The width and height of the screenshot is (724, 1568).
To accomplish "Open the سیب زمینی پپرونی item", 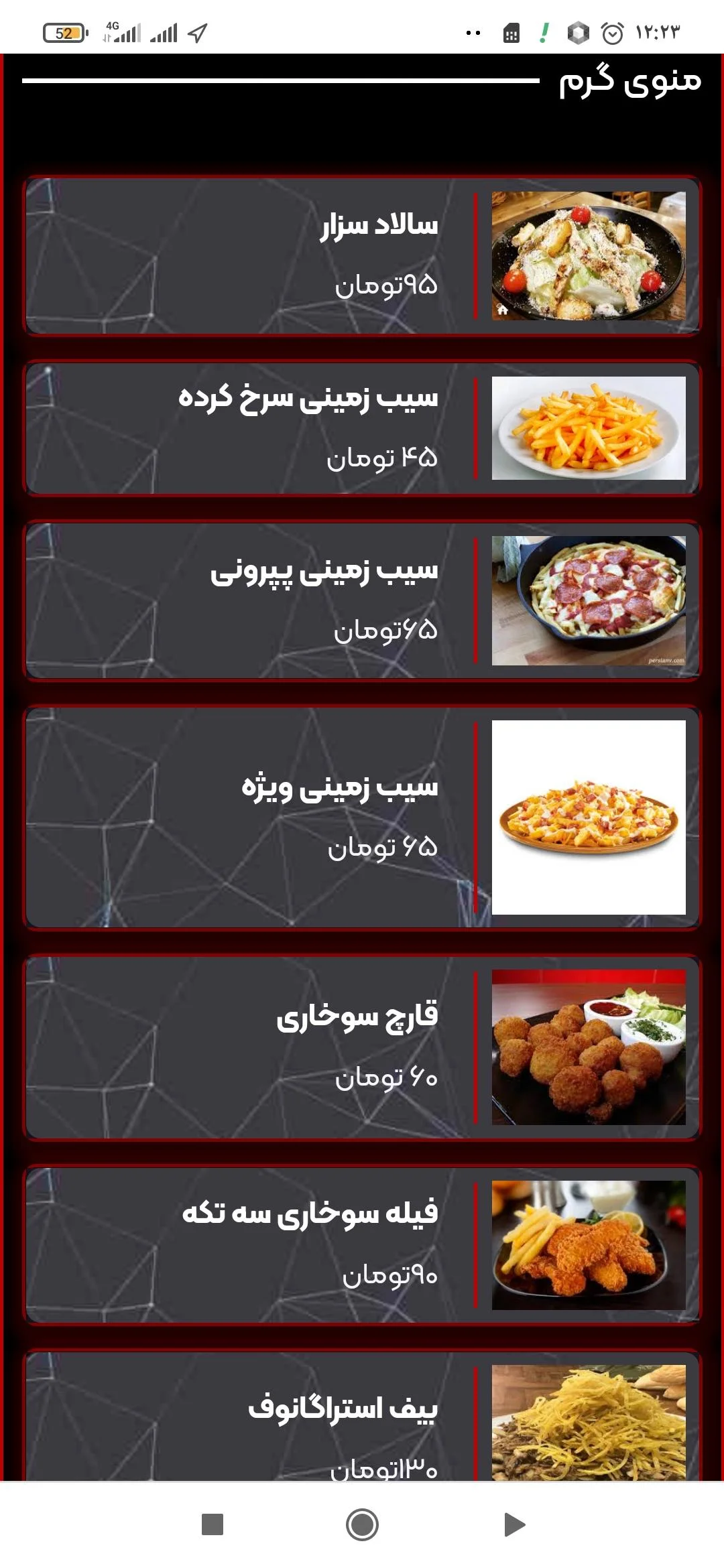I will tap(362, 600).
